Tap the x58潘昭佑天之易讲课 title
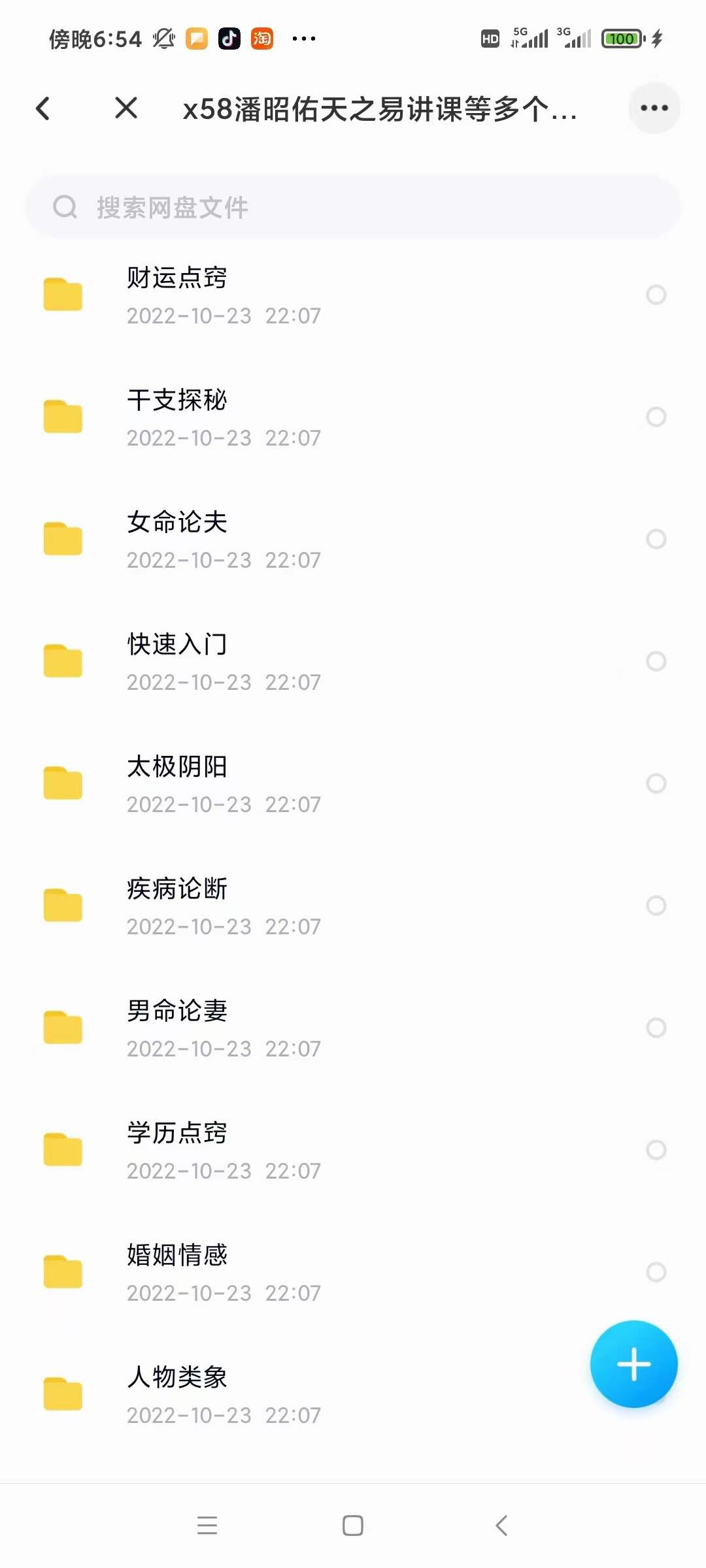706x1568 pixels. click(x=379, y=110)
